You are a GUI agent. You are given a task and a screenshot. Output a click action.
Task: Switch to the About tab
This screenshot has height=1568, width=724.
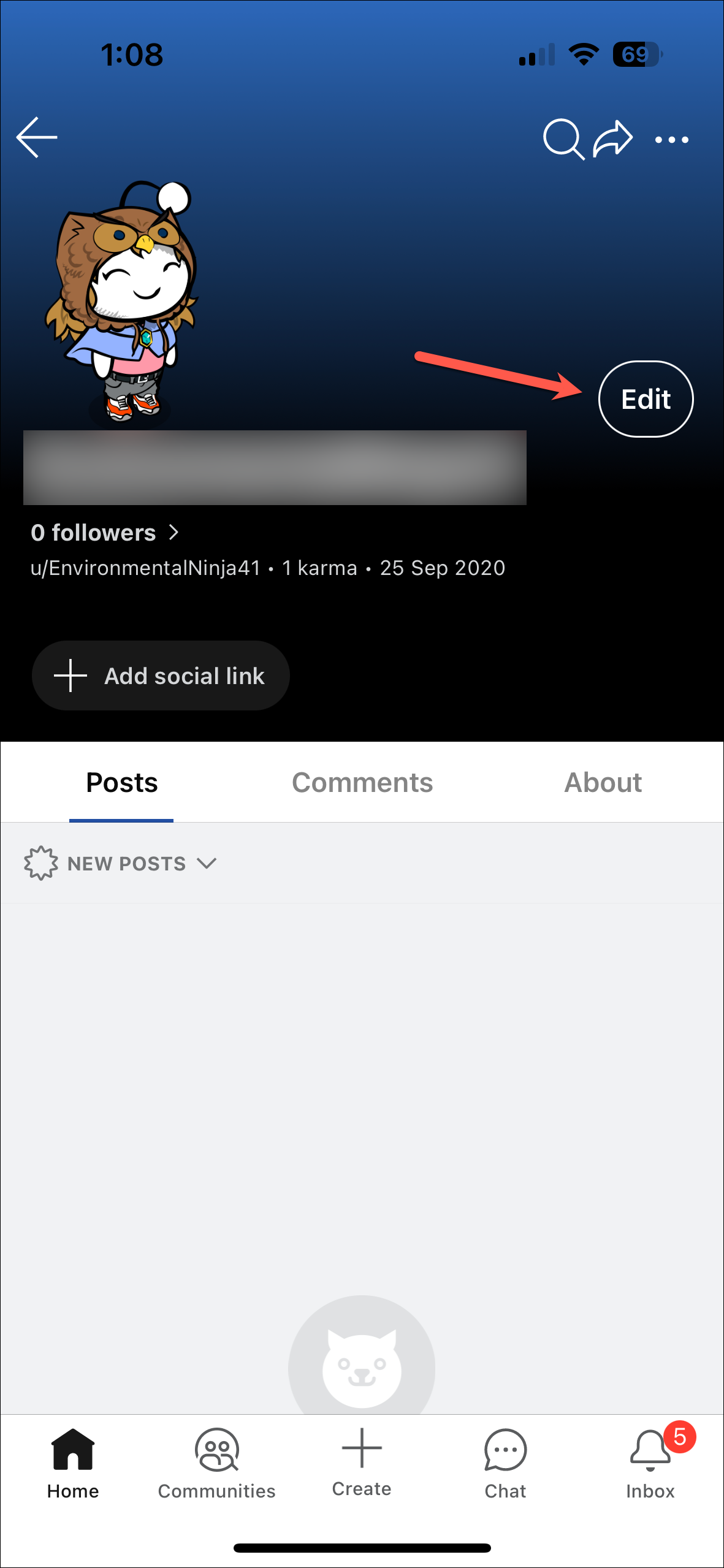point(603,783)
